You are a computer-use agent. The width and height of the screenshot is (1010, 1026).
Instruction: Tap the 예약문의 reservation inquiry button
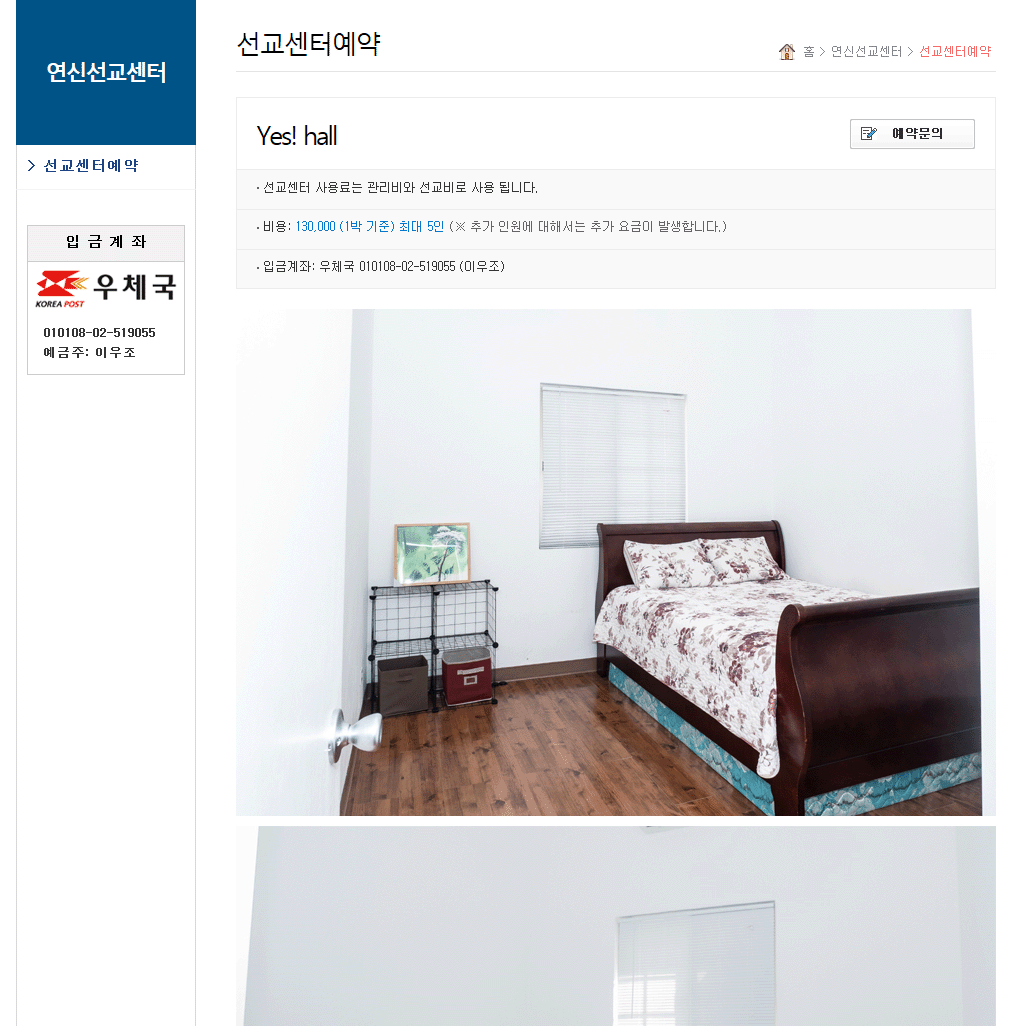pyautogui.click(x=911, y=134)
